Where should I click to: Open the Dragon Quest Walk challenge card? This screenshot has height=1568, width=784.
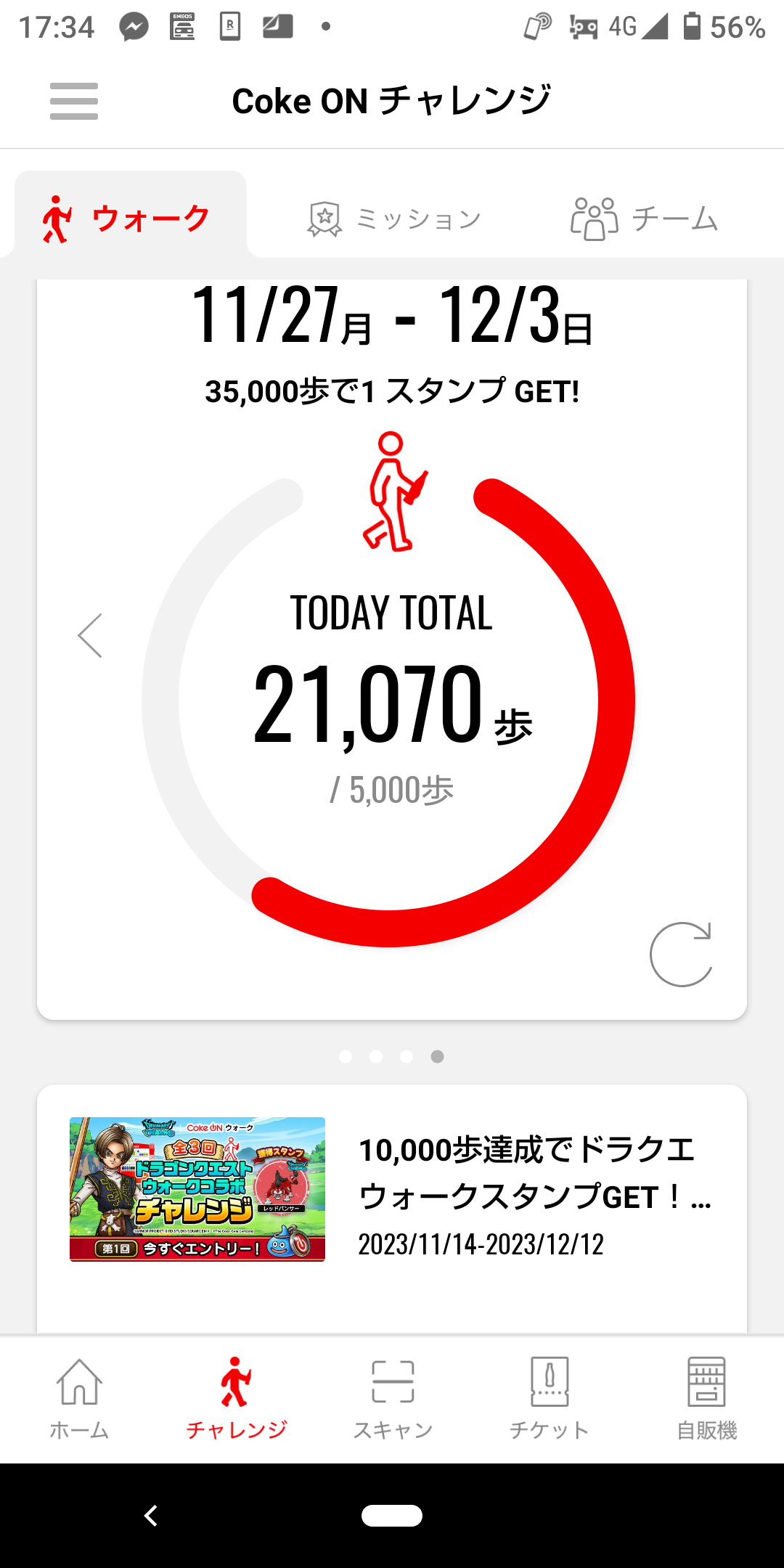pyautogui.click(x=392, y=1191)
